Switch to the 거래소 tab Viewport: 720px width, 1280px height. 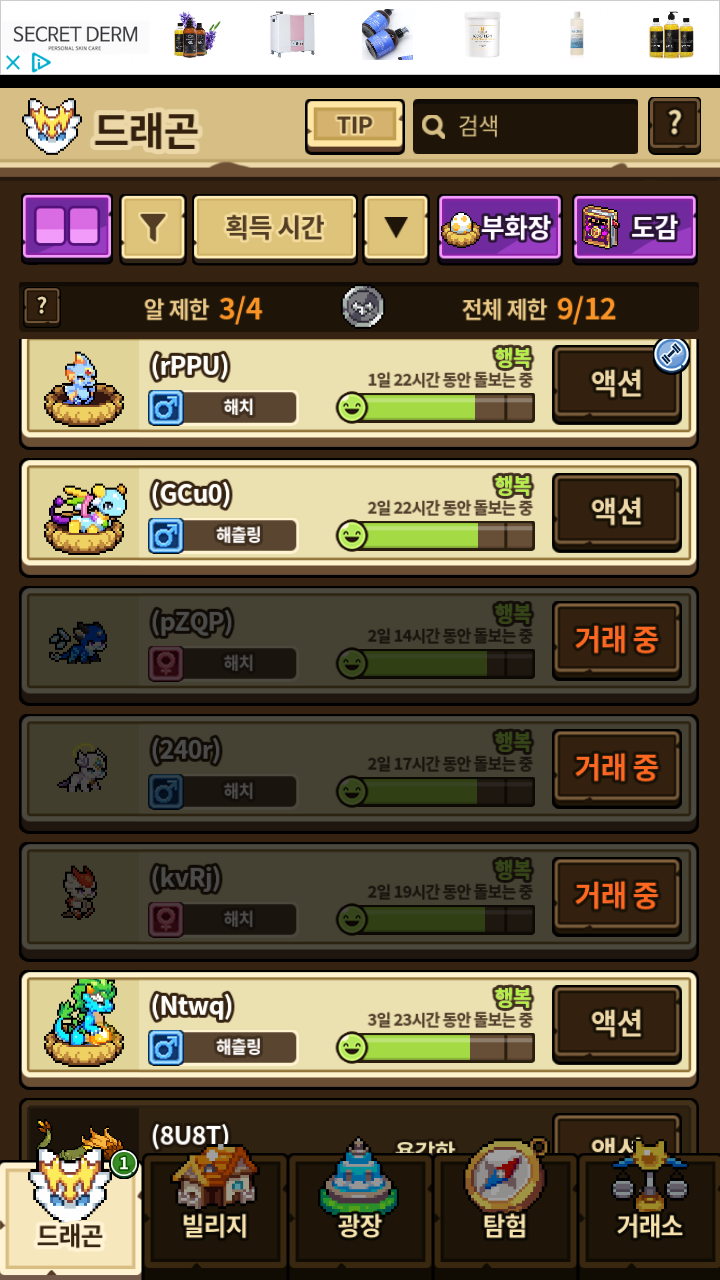pyautogui.click(x=650, y=1210)
